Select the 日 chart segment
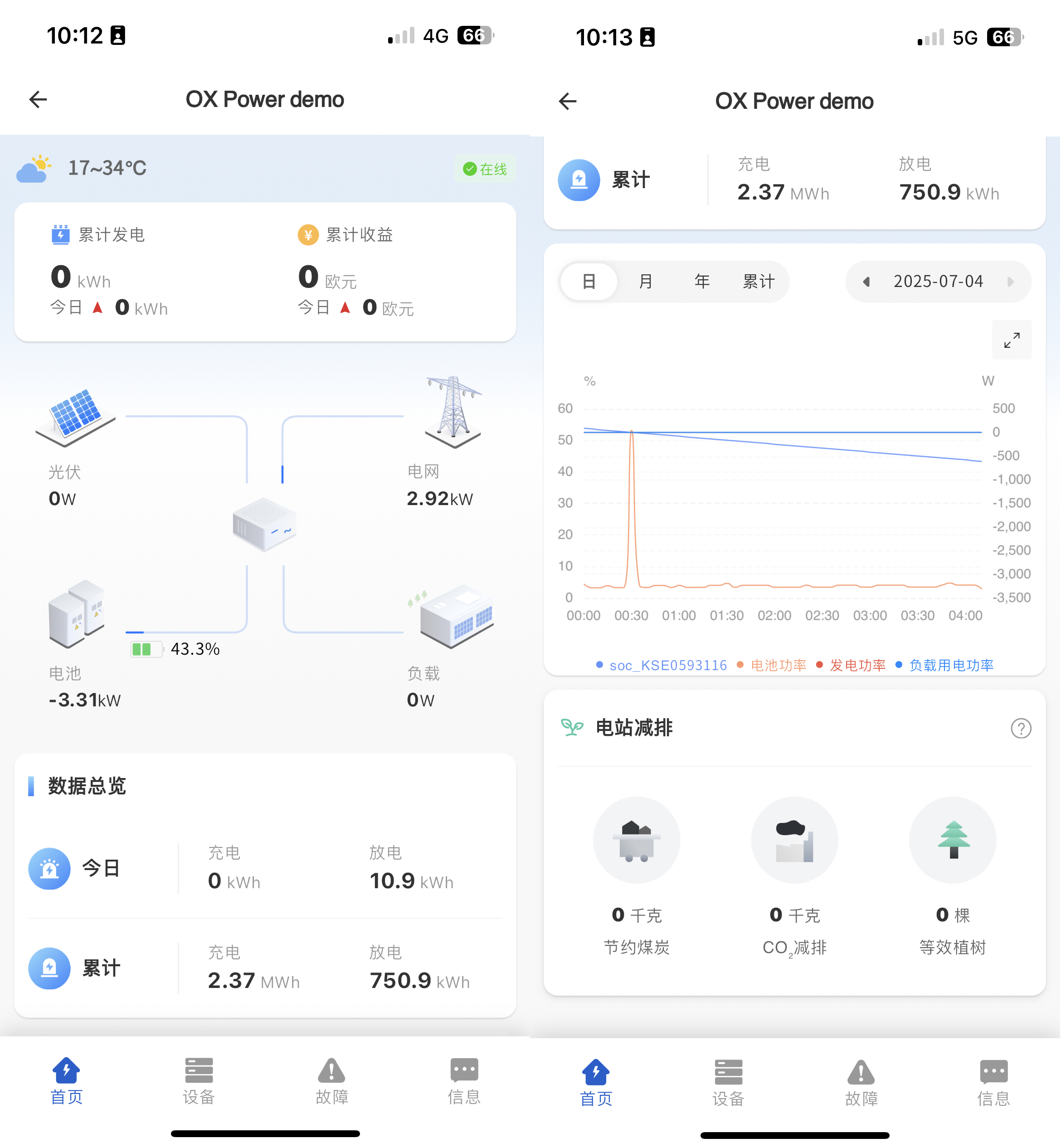The width and height of the screenshot is (1061, 1148). coord(589,282)
